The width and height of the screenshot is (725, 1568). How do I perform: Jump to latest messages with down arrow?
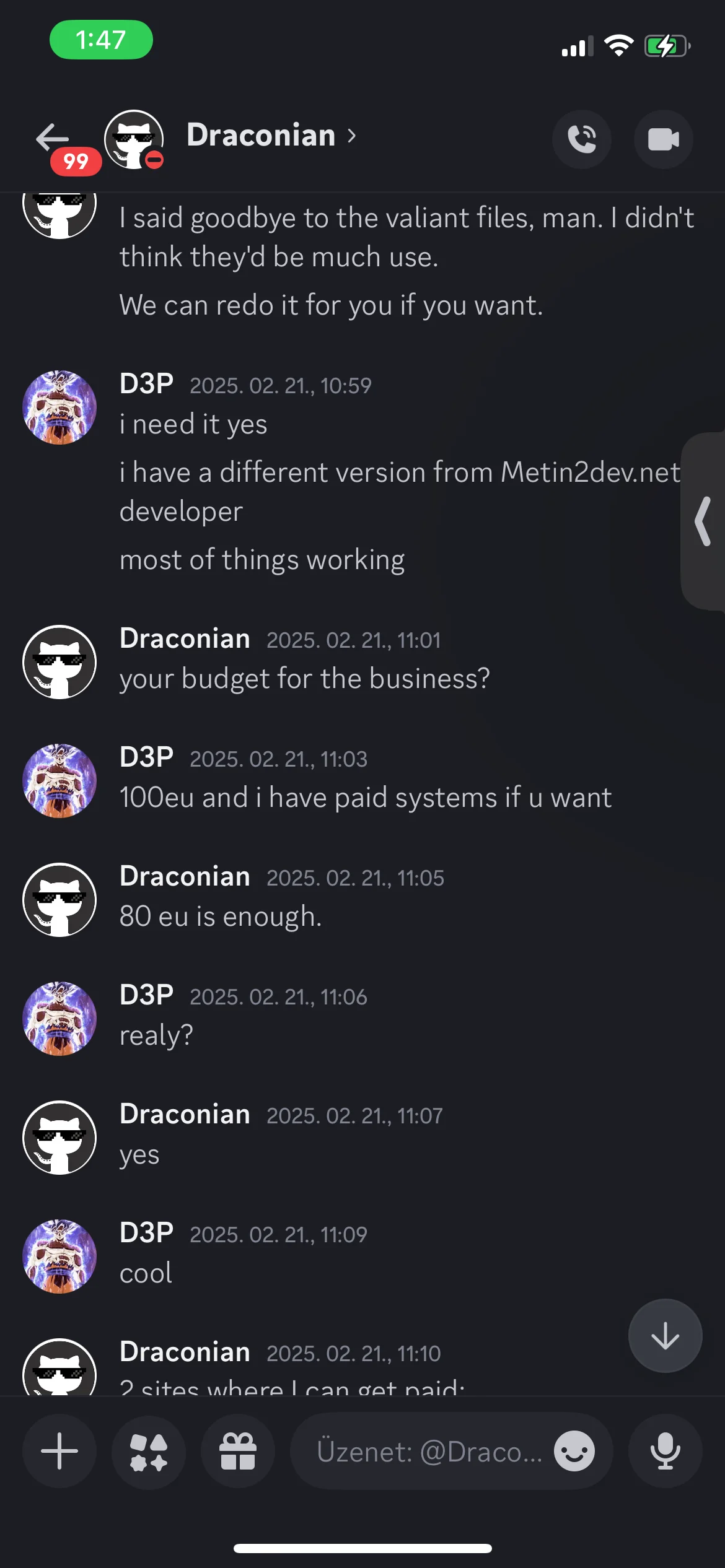[x=665, y=1336]
